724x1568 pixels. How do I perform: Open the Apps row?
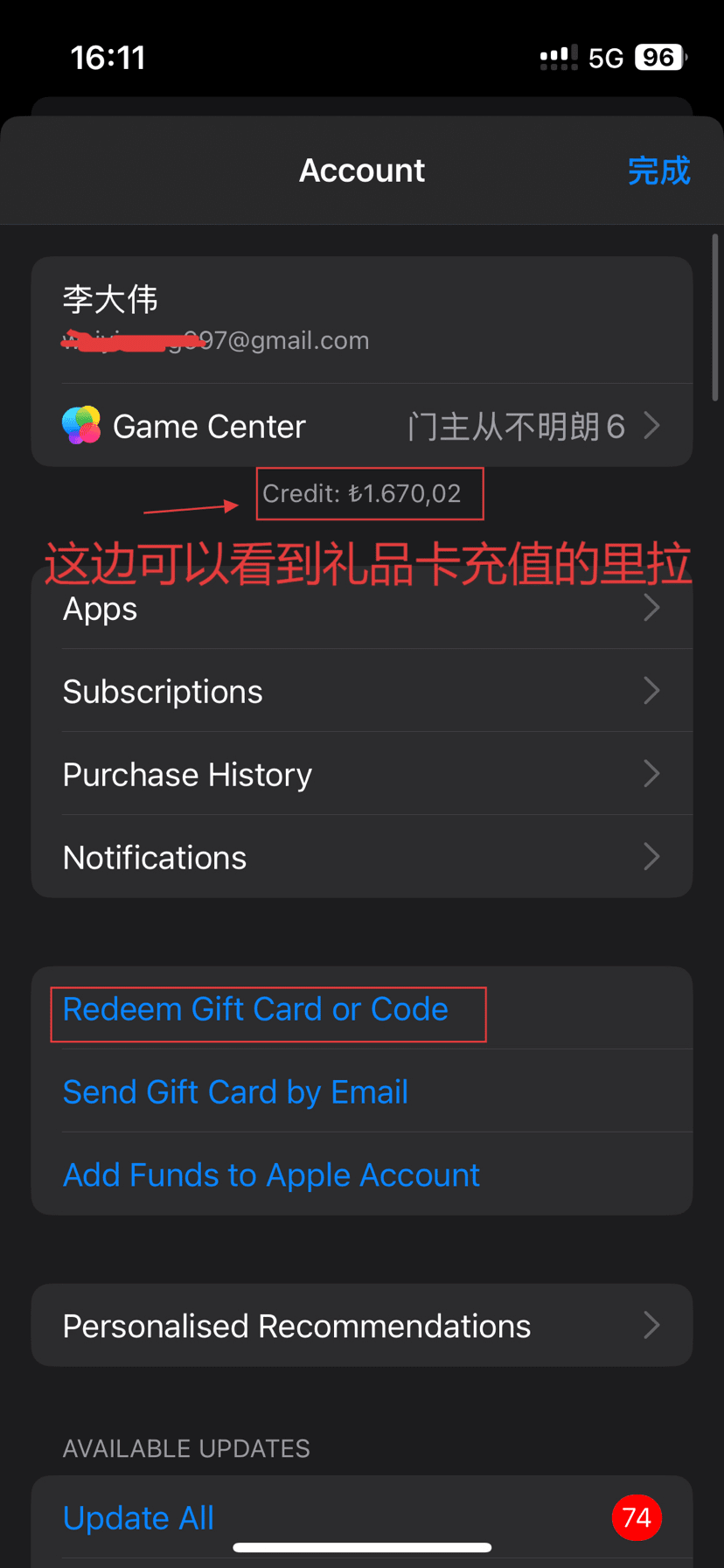[361, 608]
